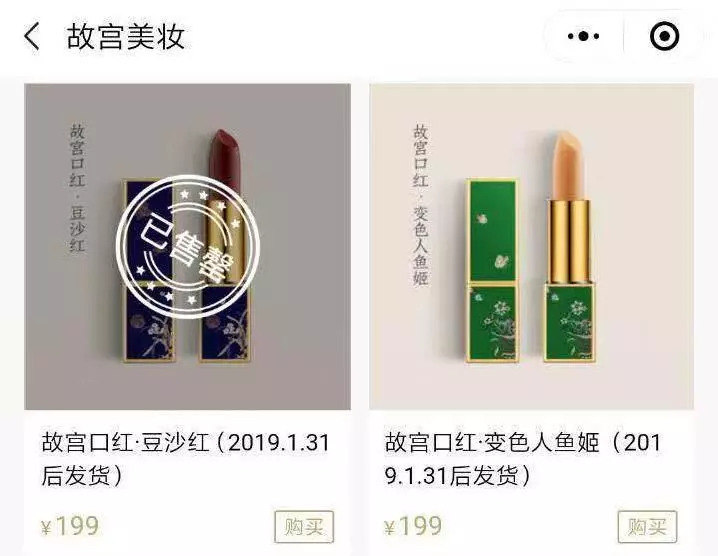Viewport: 718px width, 556px height.
Task: Buy the 变色人鱼姬 lipstick via 购买
Action: tap(647, 526)
